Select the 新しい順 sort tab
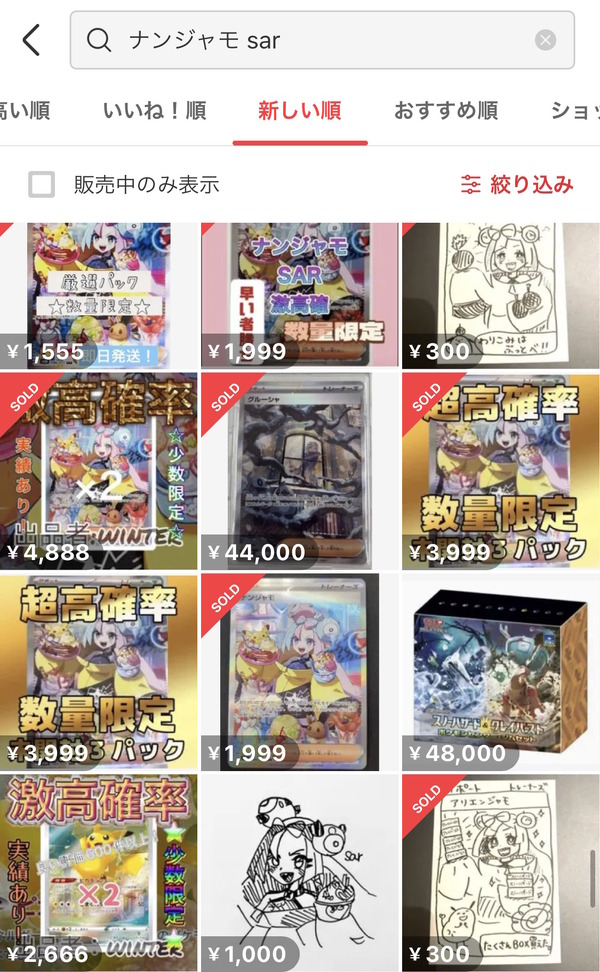 pyautogui.click(x=299, y=110)
